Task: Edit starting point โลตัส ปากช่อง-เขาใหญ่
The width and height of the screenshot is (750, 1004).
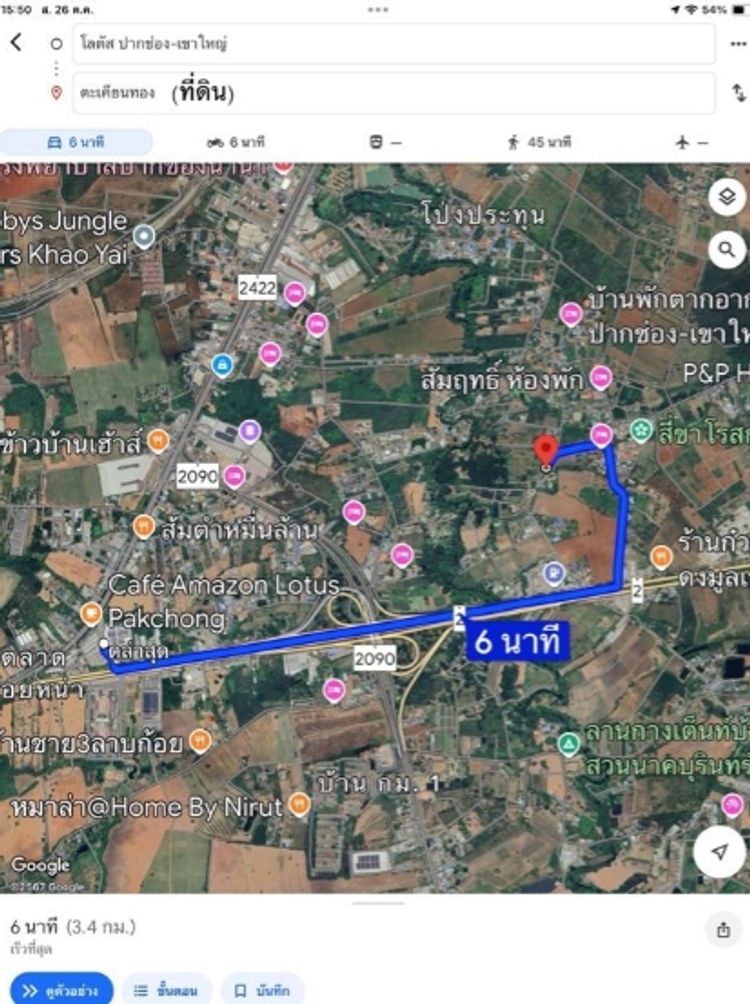Action: pyautogui.click(x=380, y=44)
